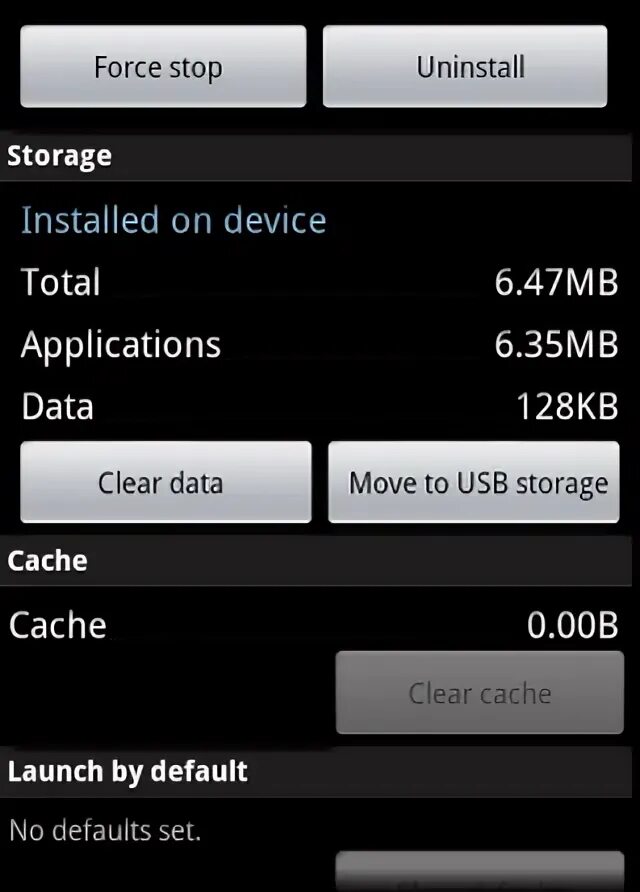
Task: Tap the greyed-out Clear cache button
Action: point(480,693)
